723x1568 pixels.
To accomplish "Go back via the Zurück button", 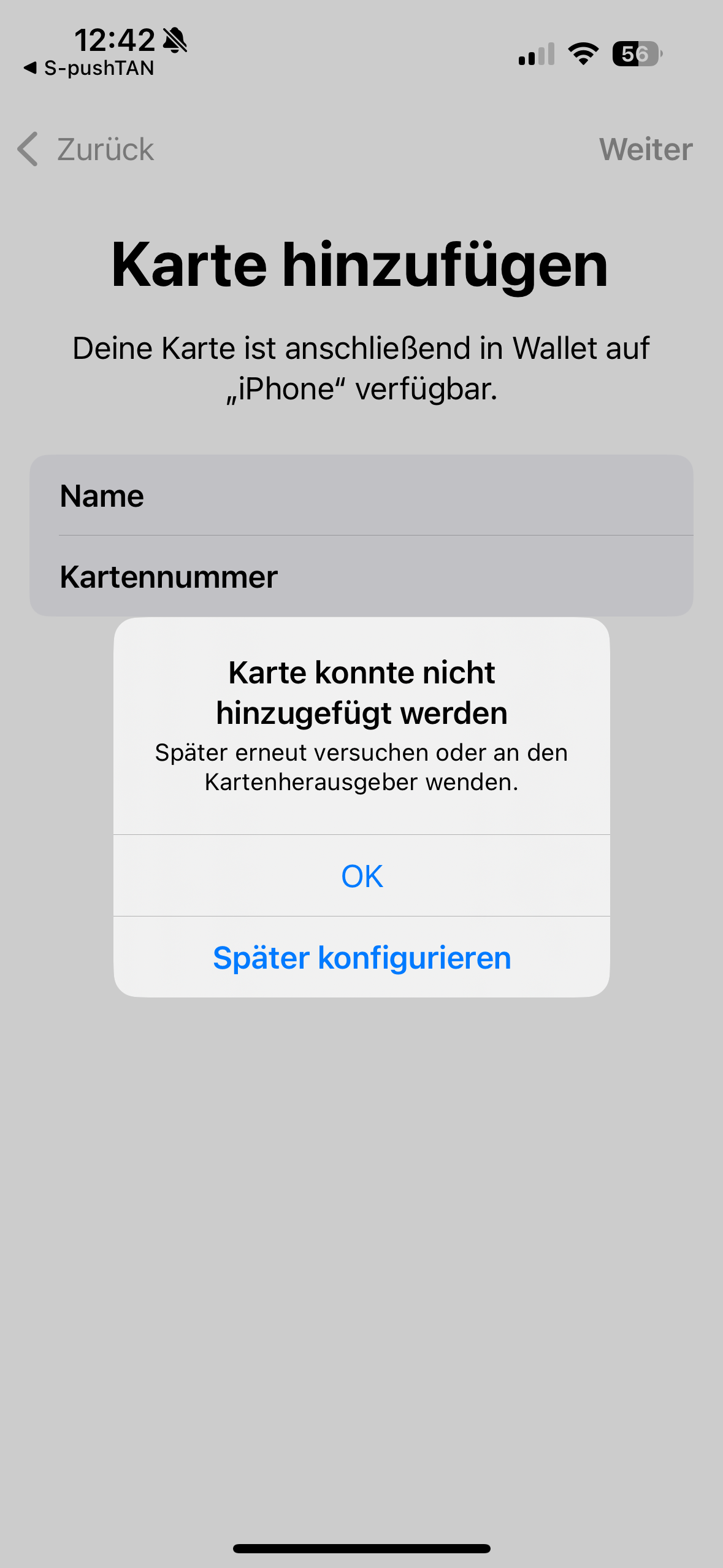I will 86,149.
